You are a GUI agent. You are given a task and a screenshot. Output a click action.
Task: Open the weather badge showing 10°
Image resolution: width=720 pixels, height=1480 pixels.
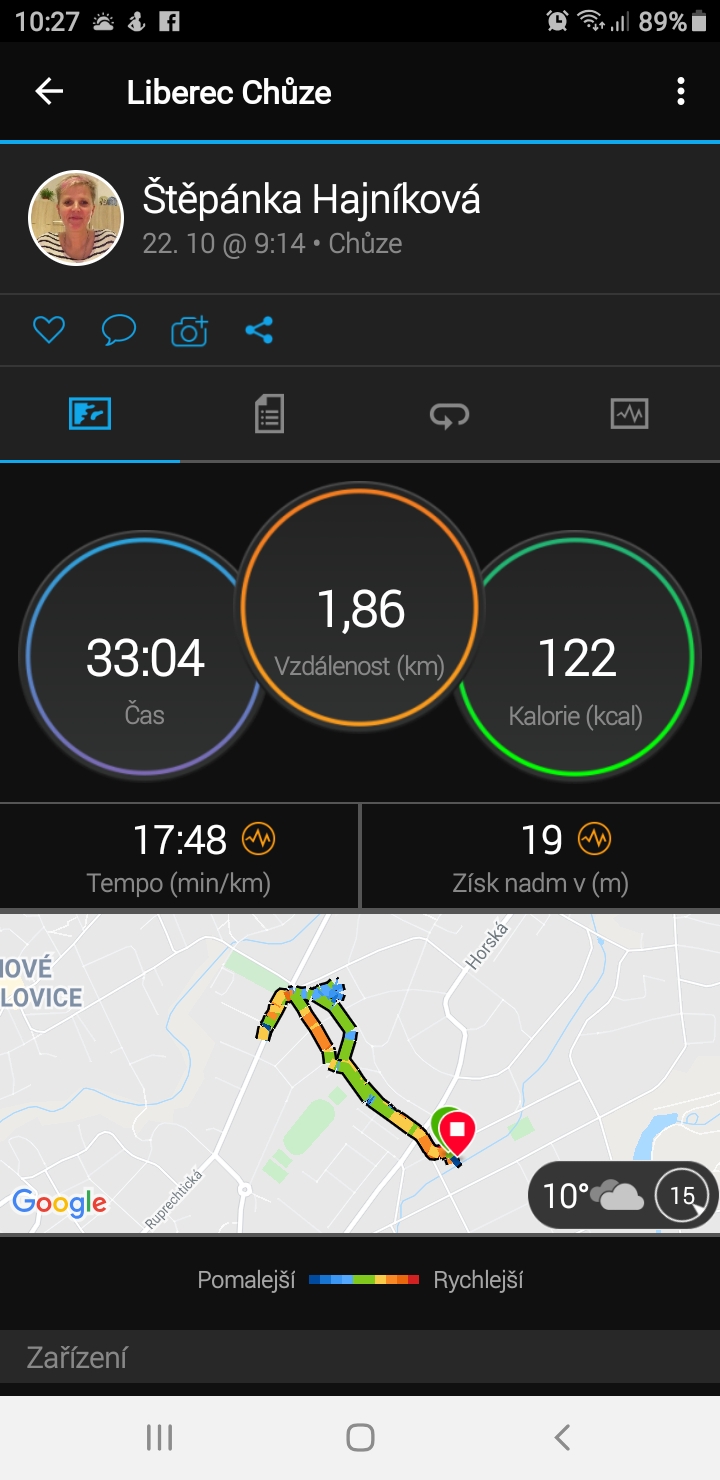622,1194
